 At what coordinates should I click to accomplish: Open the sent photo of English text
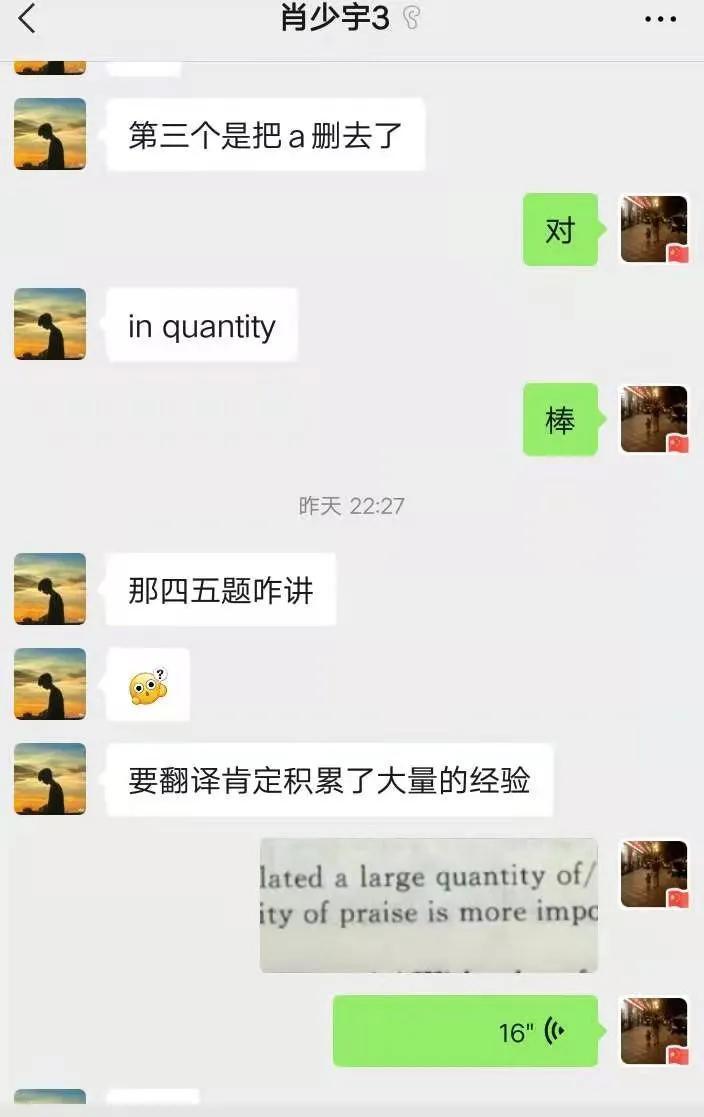[428, 905]
